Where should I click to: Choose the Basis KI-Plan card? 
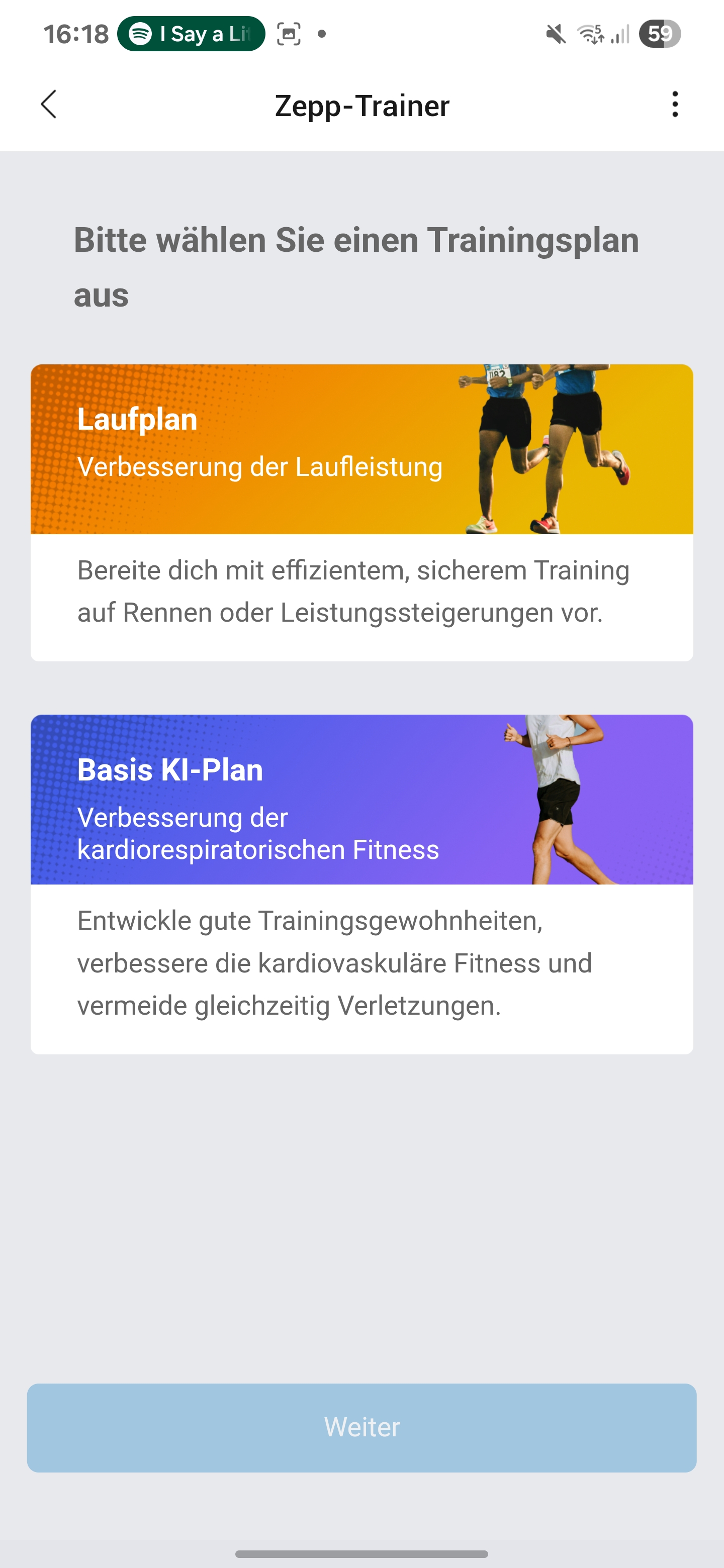(361, 885)
